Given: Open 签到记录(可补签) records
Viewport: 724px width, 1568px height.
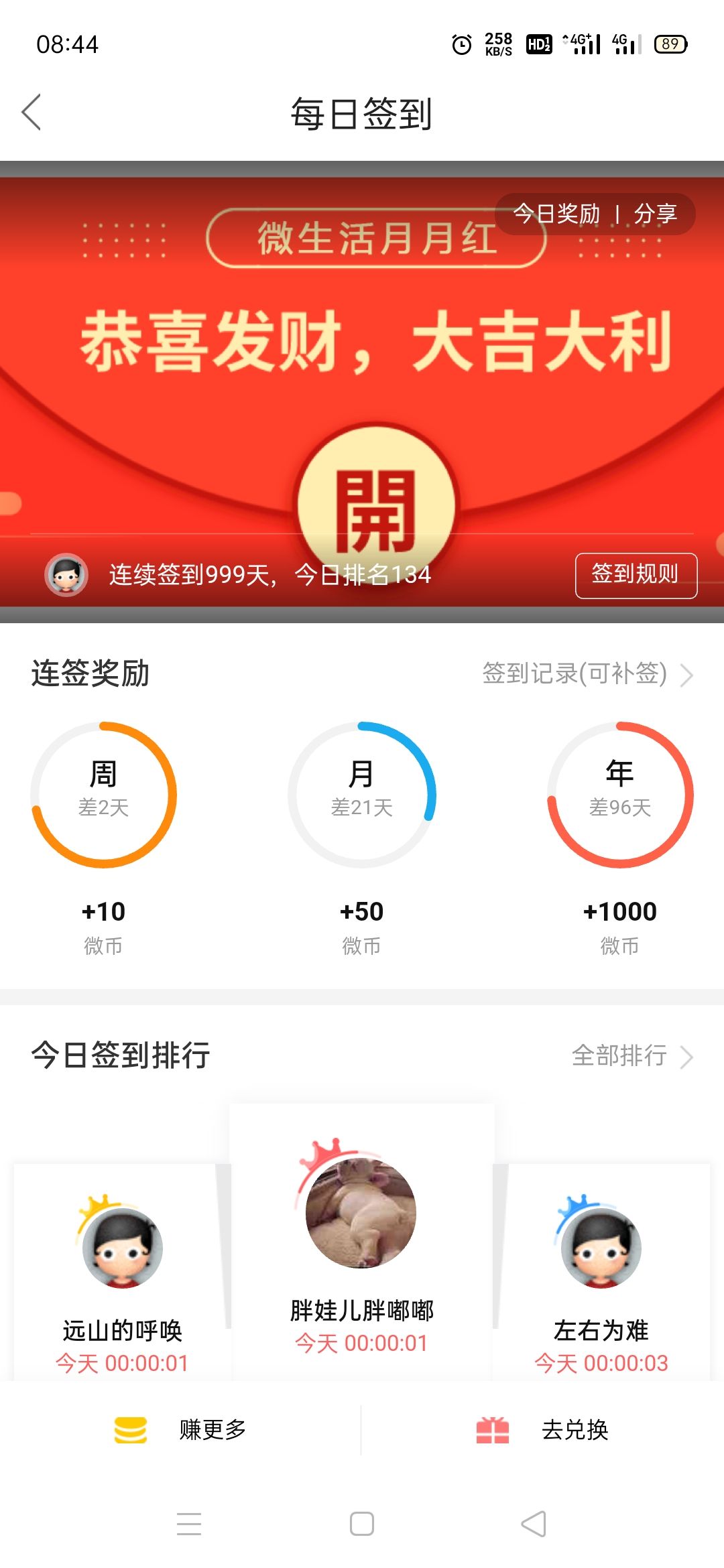Looking at the screenshot, I should [x=587, y=673].
